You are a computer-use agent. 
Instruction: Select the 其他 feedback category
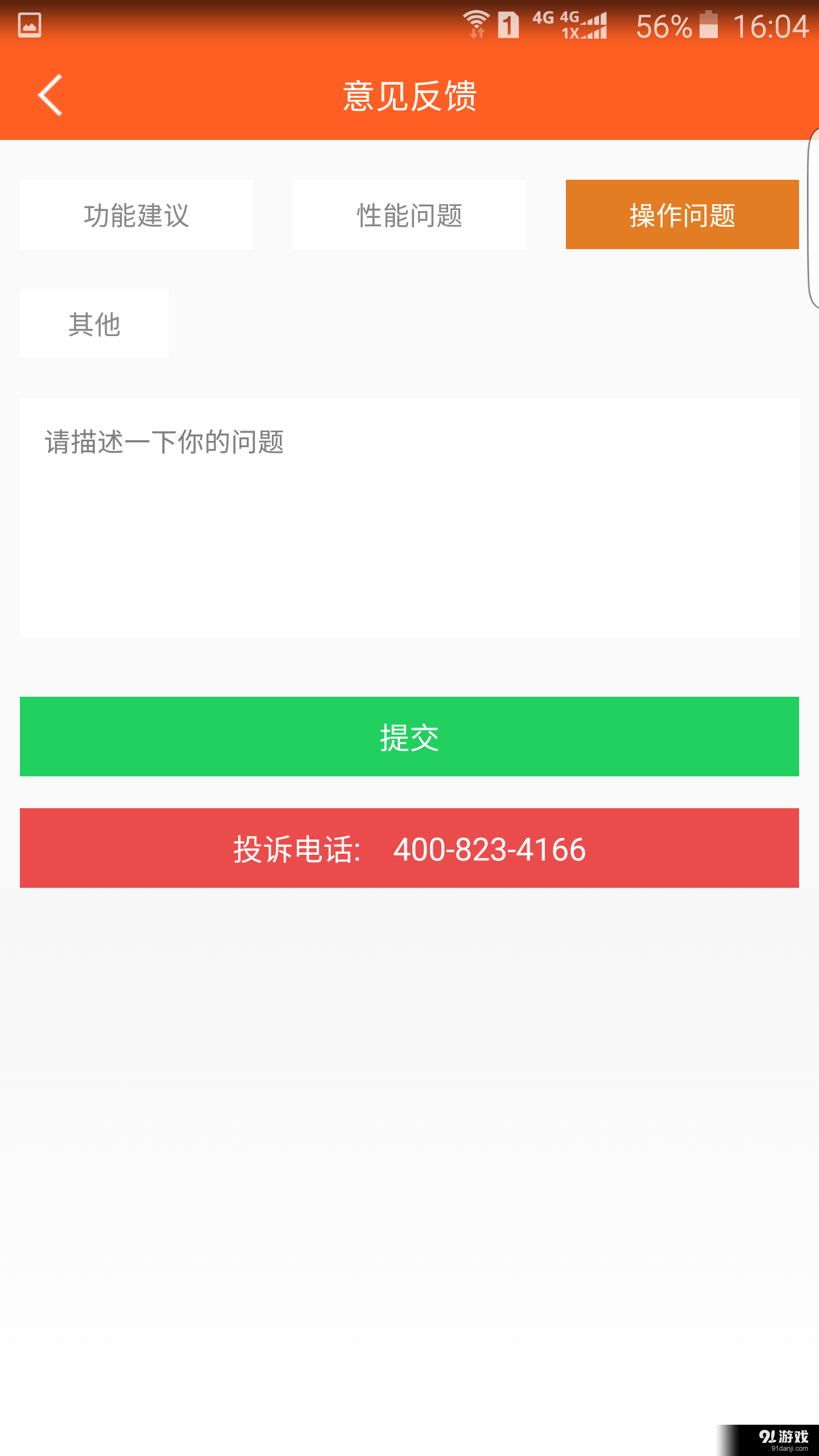[x=94, y=323]
